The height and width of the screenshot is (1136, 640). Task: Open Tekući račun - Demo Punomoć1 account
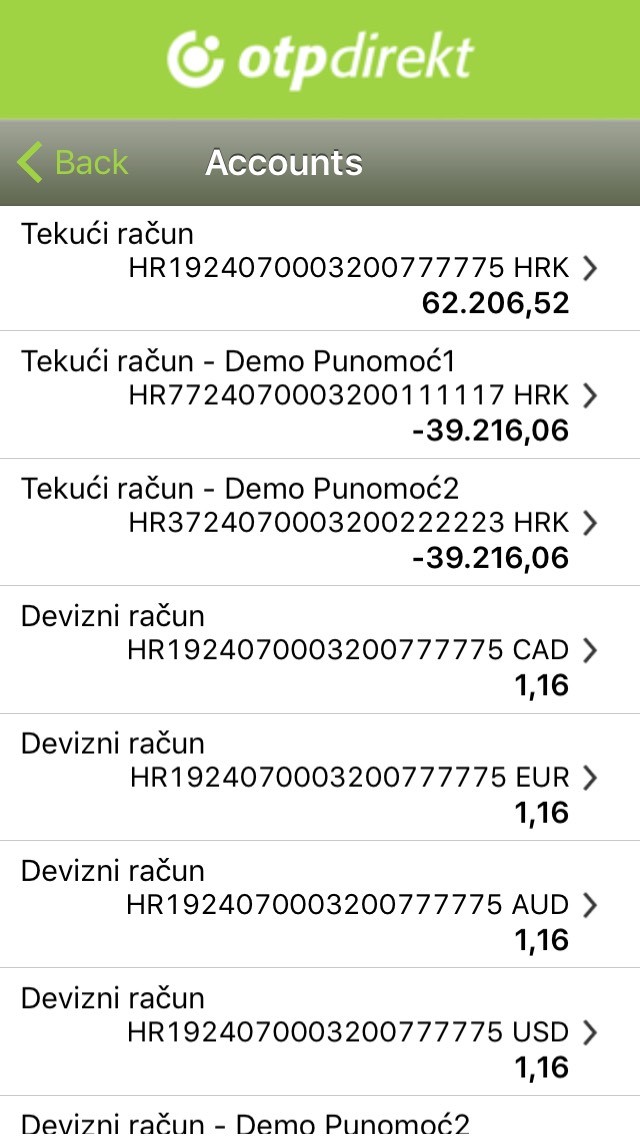click(x=320, y=395)
